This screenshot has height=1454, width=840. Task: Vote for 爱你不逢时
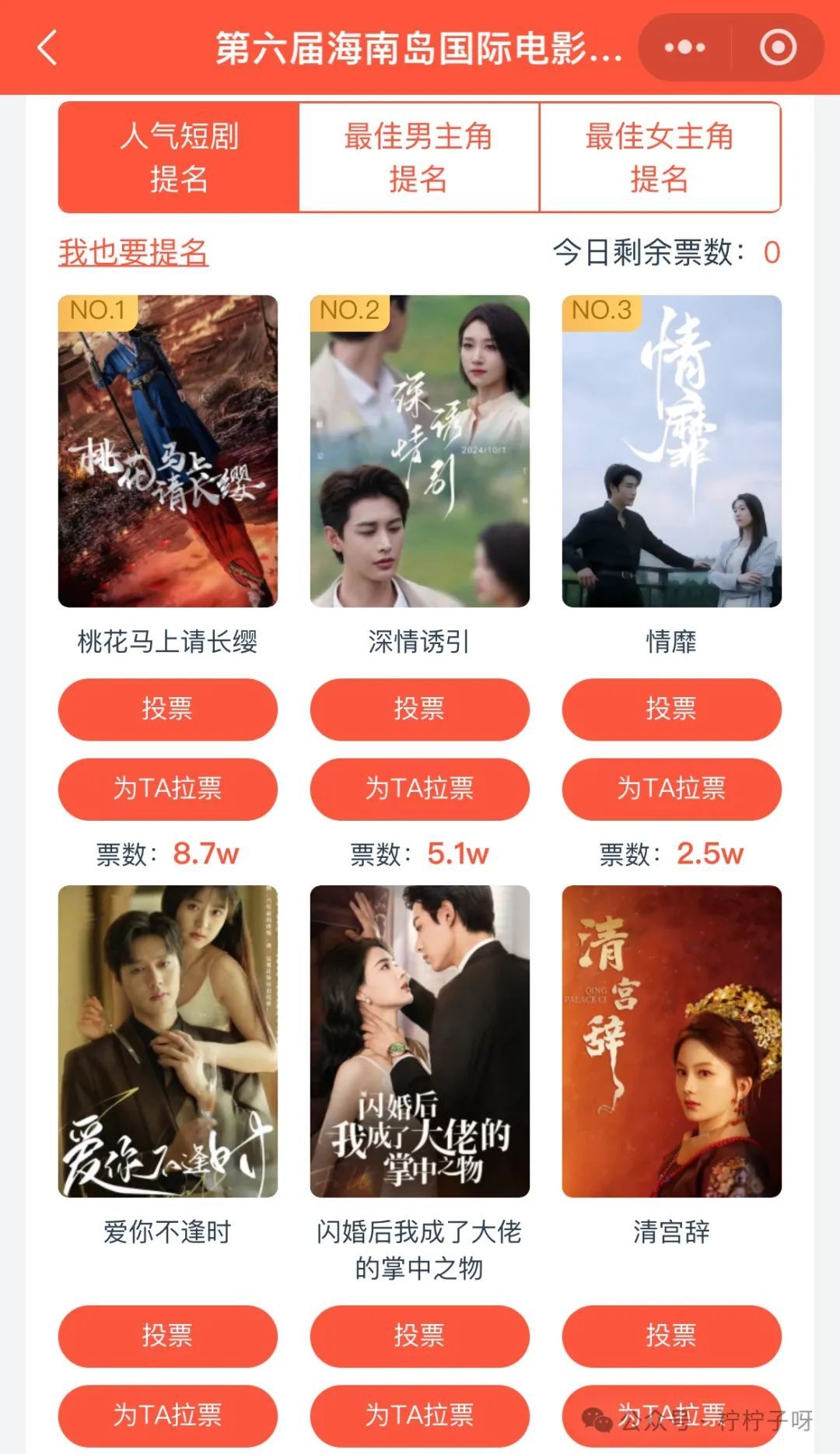[167, 1336]
